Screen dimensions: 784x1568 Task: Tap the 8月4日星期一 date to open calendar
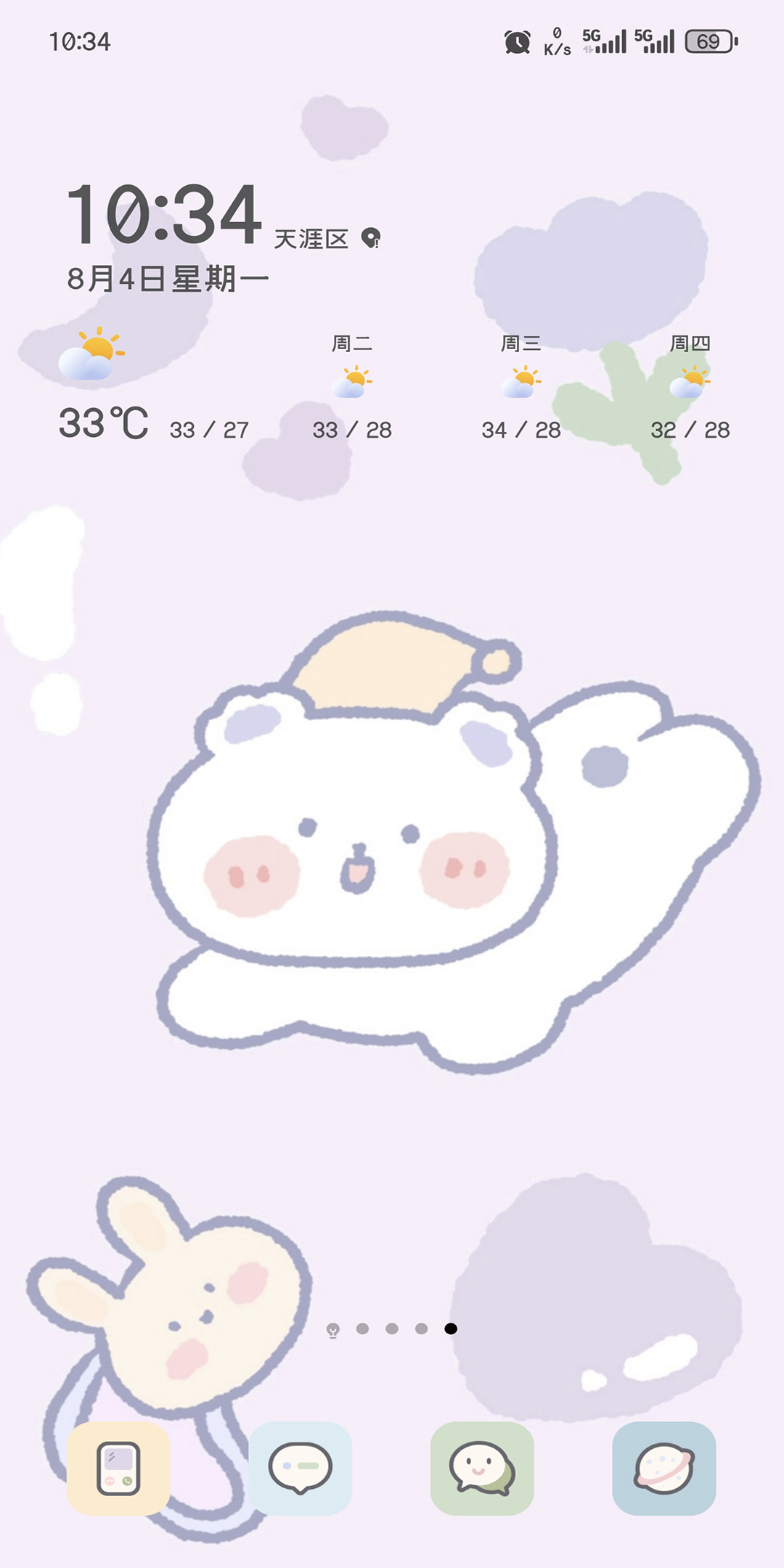click(x=168, y=279)
